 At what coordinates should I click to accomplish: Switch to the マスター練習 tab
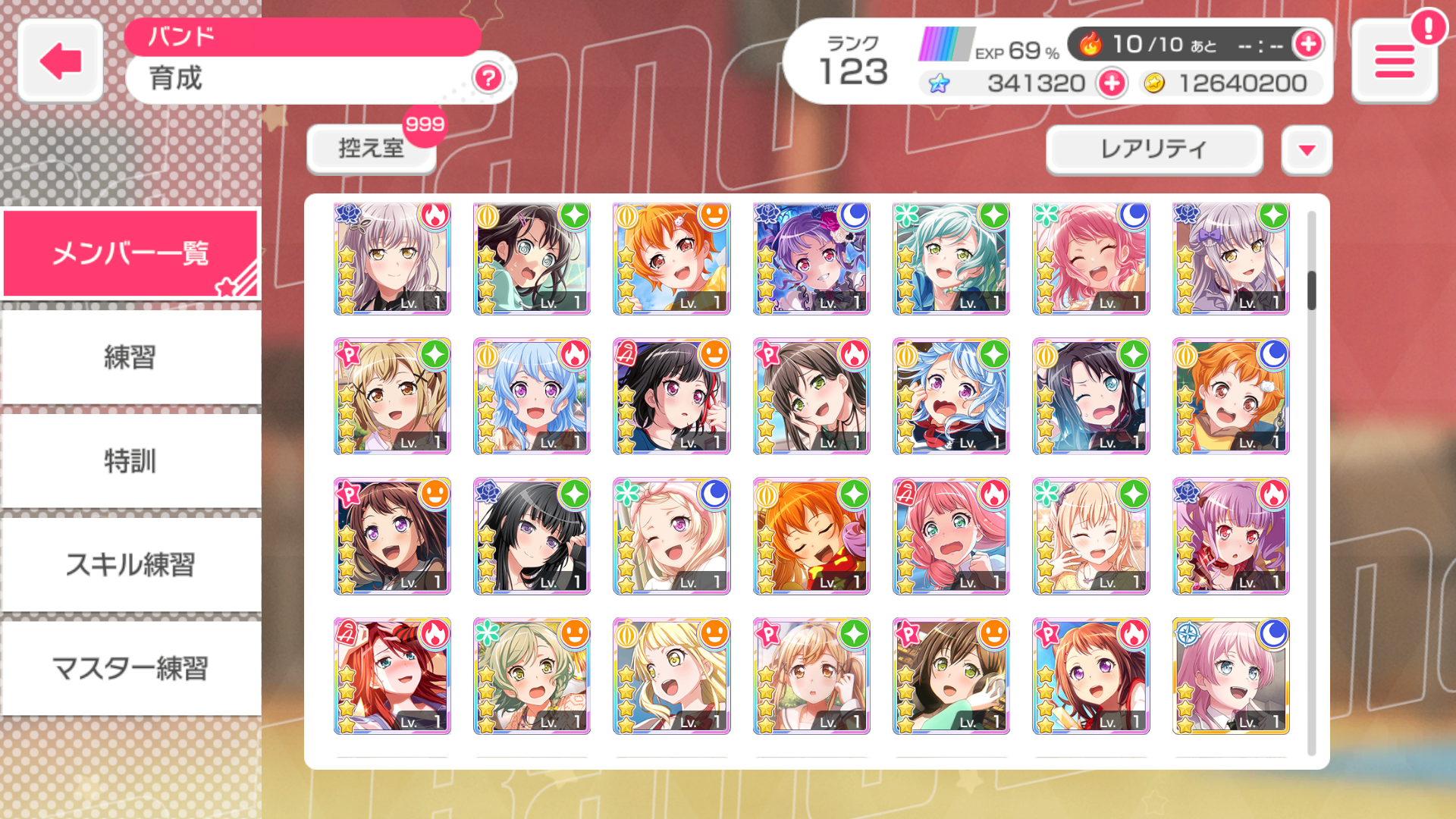[130, 668]
